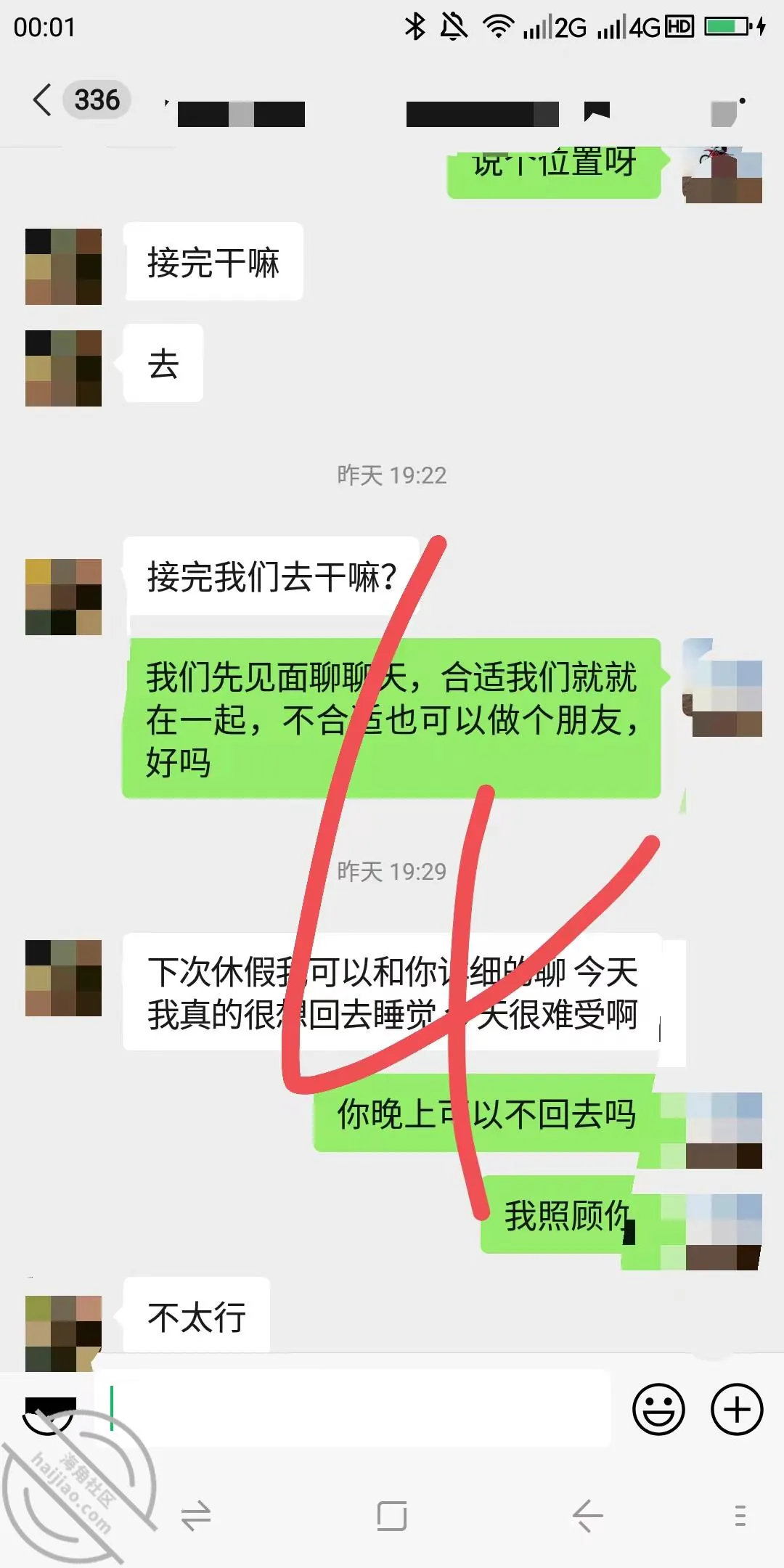This screenshot has width=784, height=1568.
Task: Open the plus attachment menu
Action: [737, 1409]
